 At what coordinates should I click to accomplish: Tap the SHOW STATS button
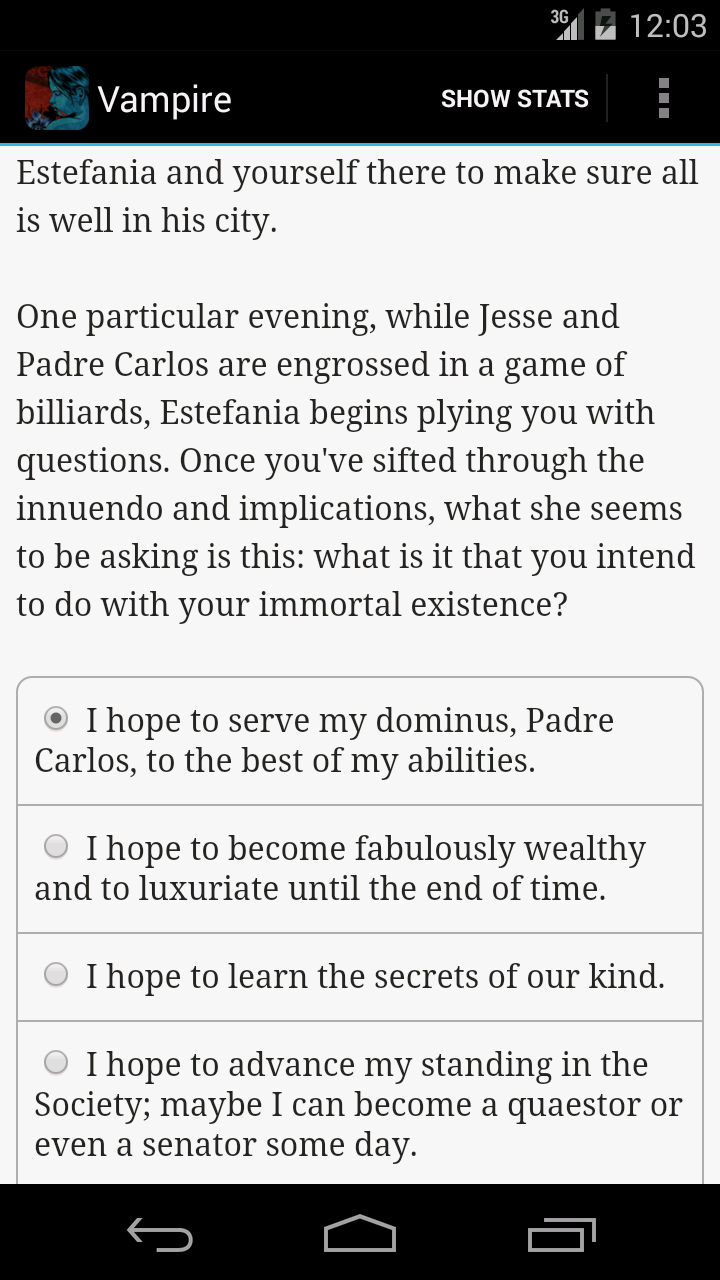pyautogui.click(x=514, y=99)
